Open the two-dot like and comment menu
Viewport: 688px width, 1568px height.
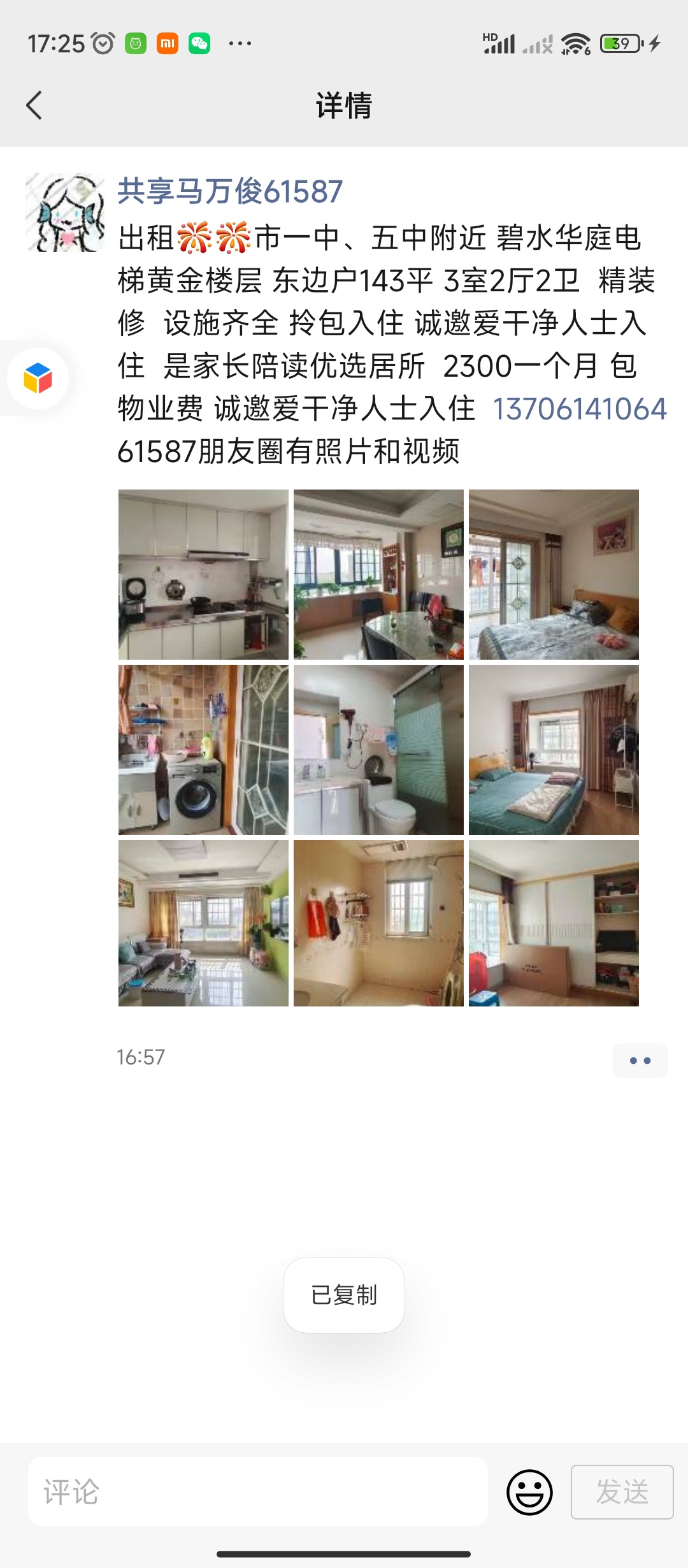pos(640,1061)
